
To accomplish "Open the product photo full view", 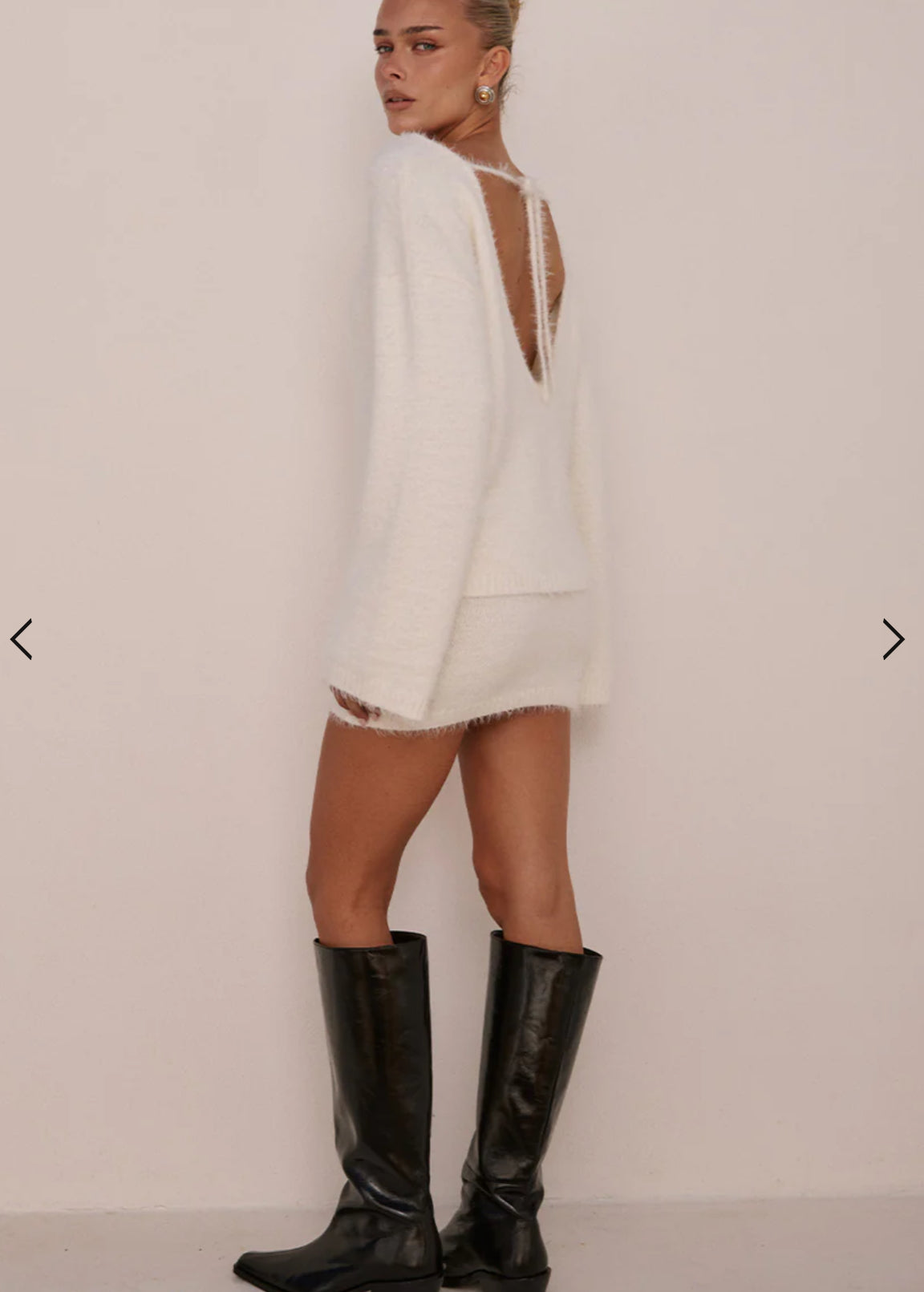I will tap(462, 561).
